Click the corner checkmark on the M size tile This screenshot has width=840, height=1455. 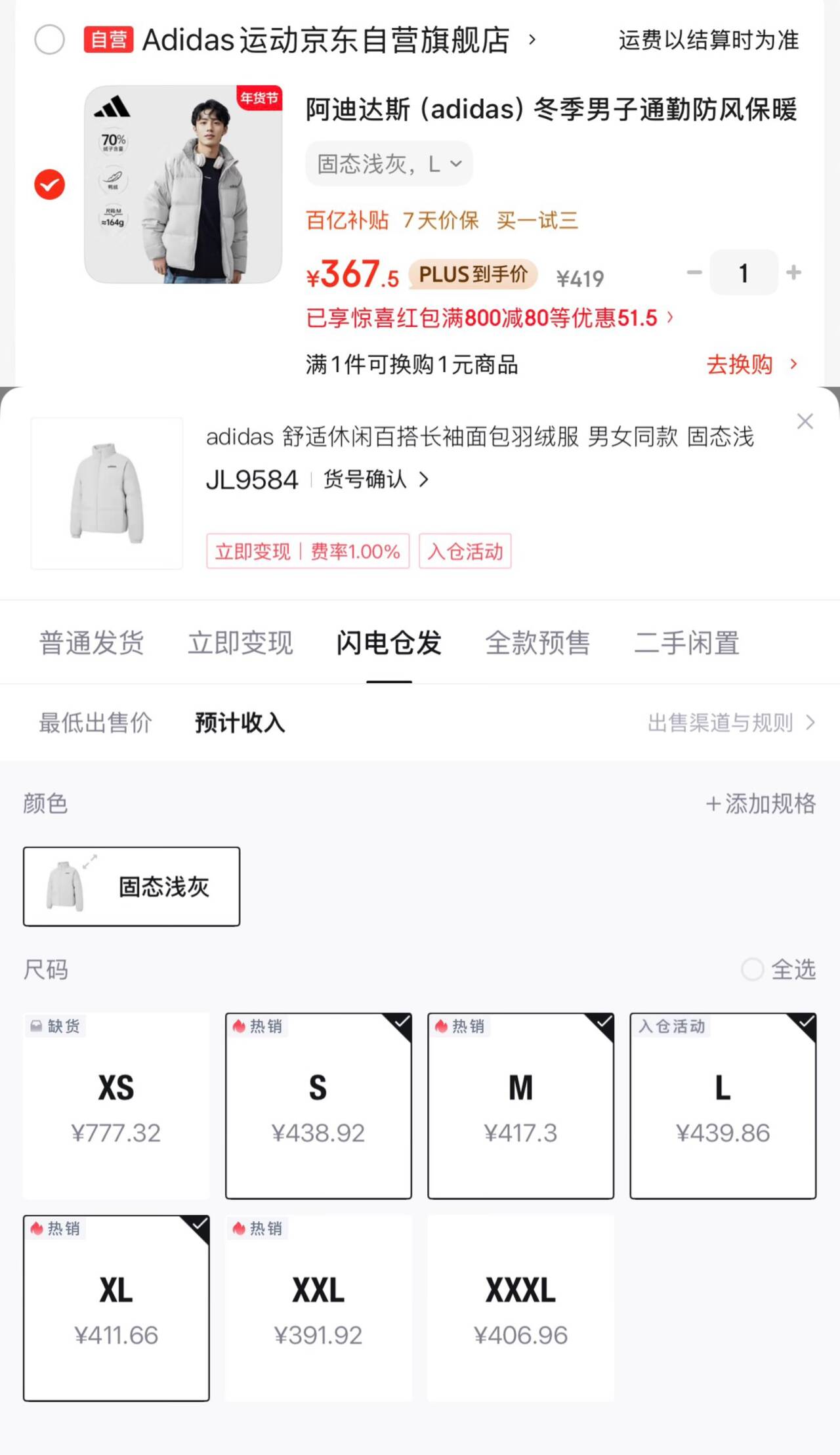coord(604,1021)
